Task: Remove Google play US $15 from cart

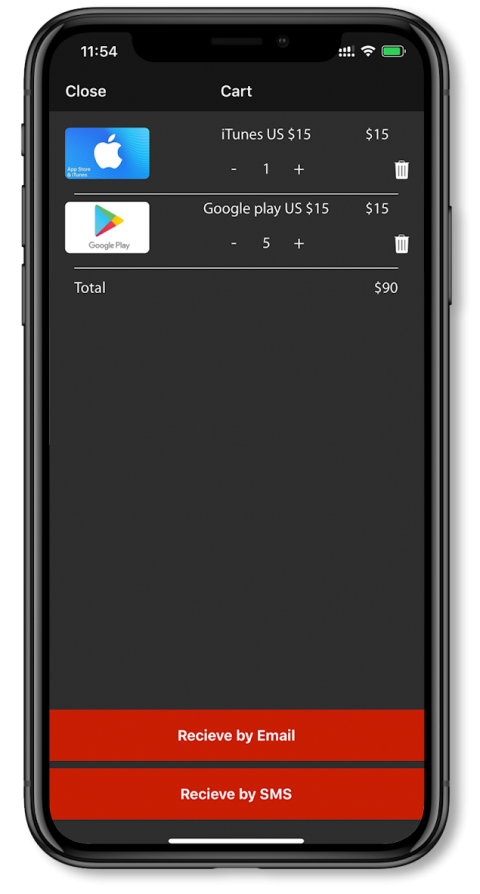Action: coord(402,243)
